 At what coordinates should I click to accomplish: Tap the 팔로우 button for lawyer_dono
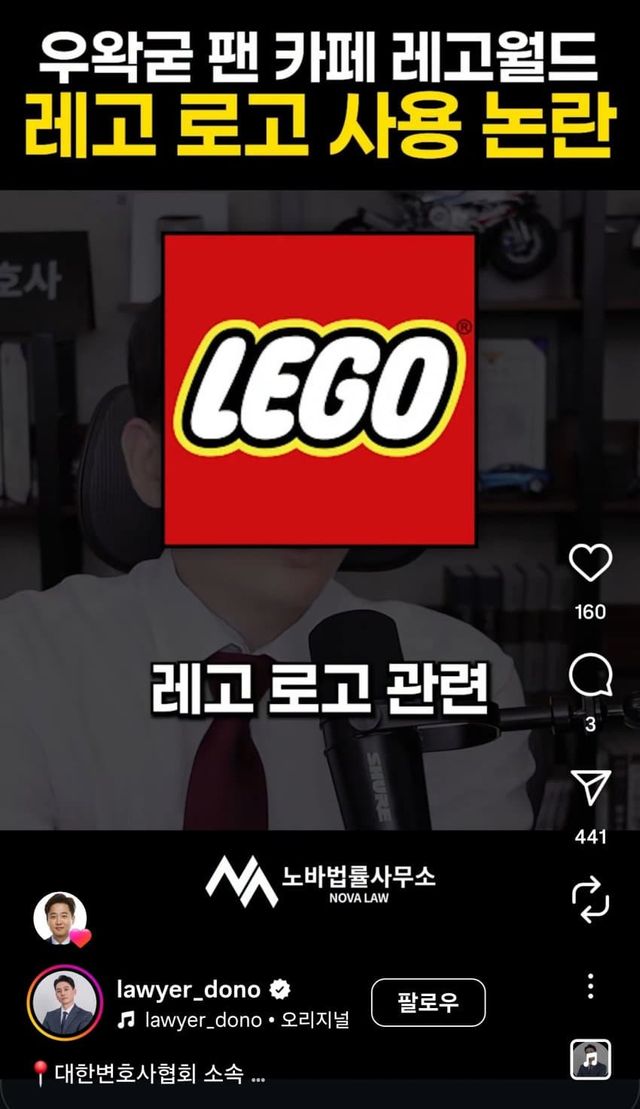[x=428, y=1002]
